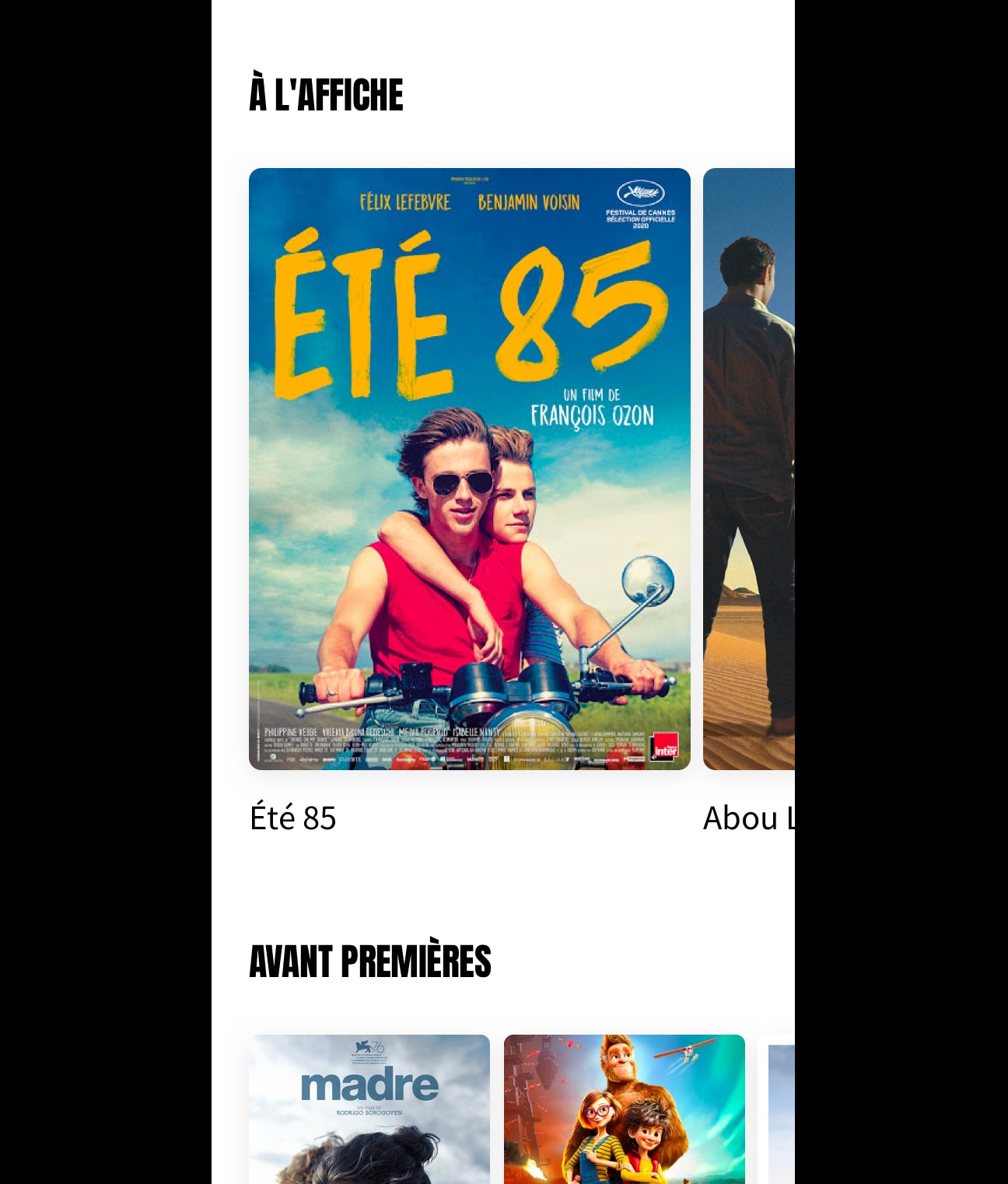Open the Été 85 movie poster

pyautogui.click(x=469, y=468)
